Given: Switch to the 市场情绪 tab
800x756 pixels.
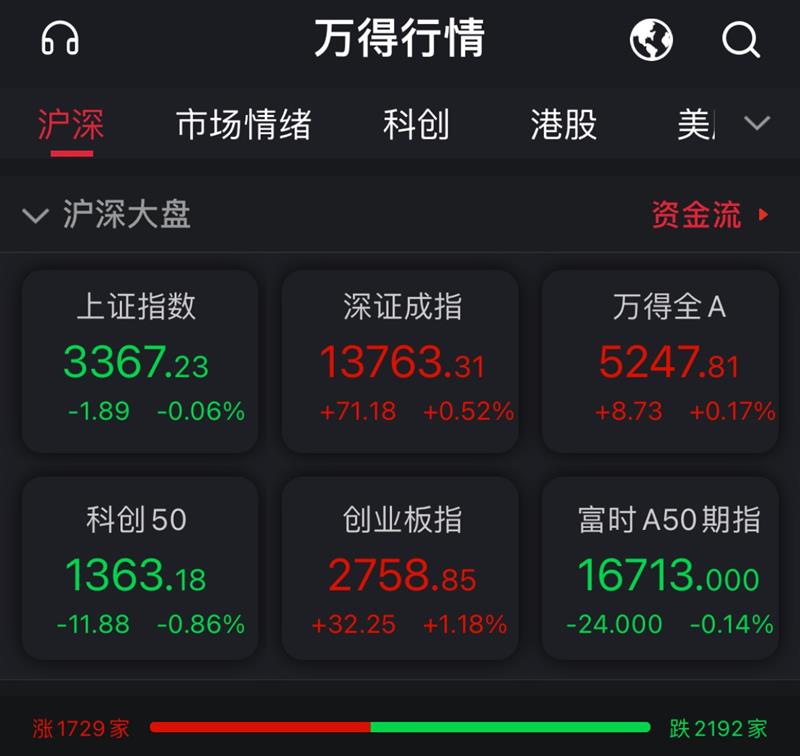Looking at the screenshot, I should 243,125.
